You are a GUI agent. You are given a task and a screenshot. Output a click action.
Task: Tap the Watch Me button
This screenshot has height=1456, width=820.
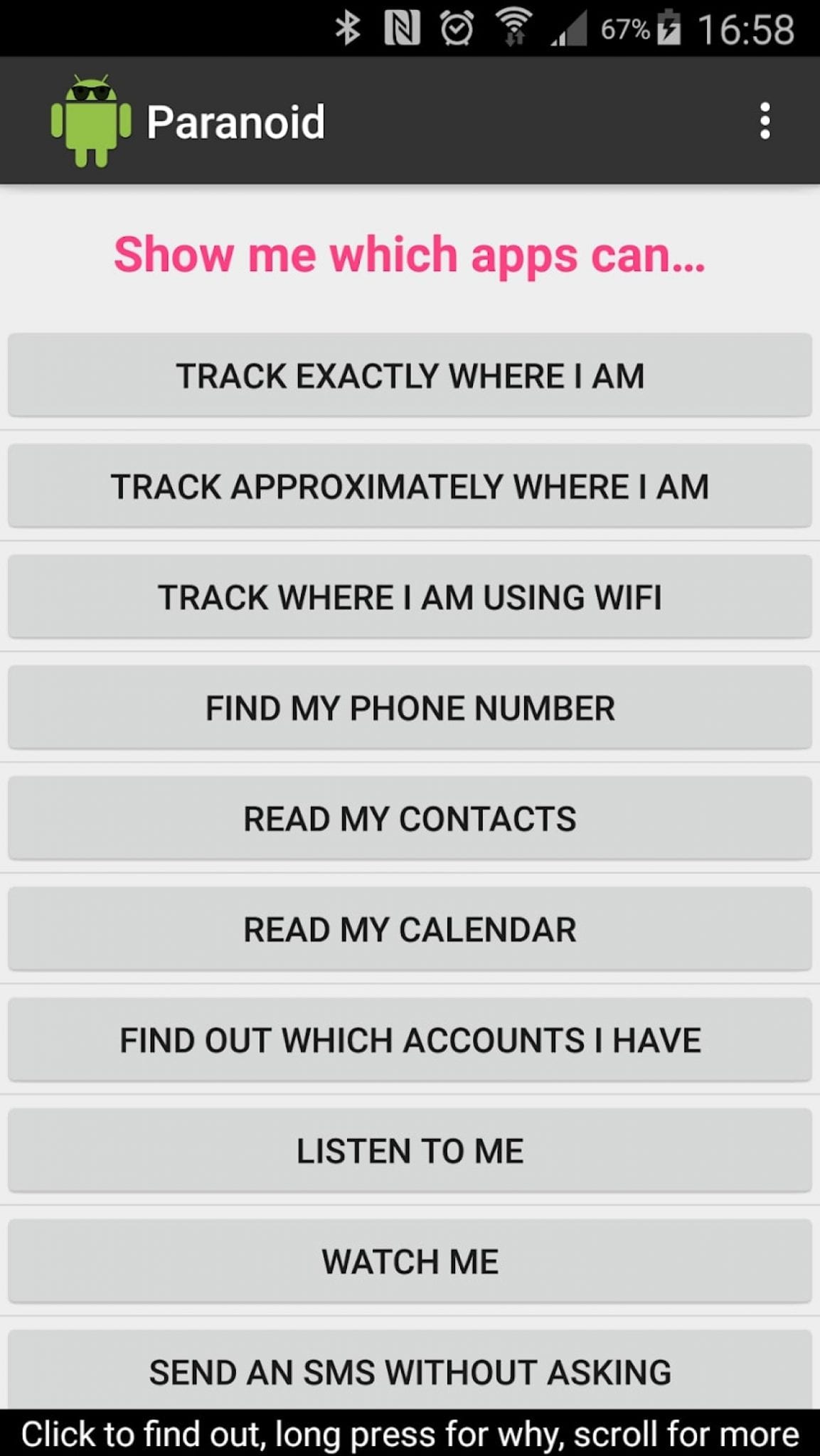pos(410,1262)
